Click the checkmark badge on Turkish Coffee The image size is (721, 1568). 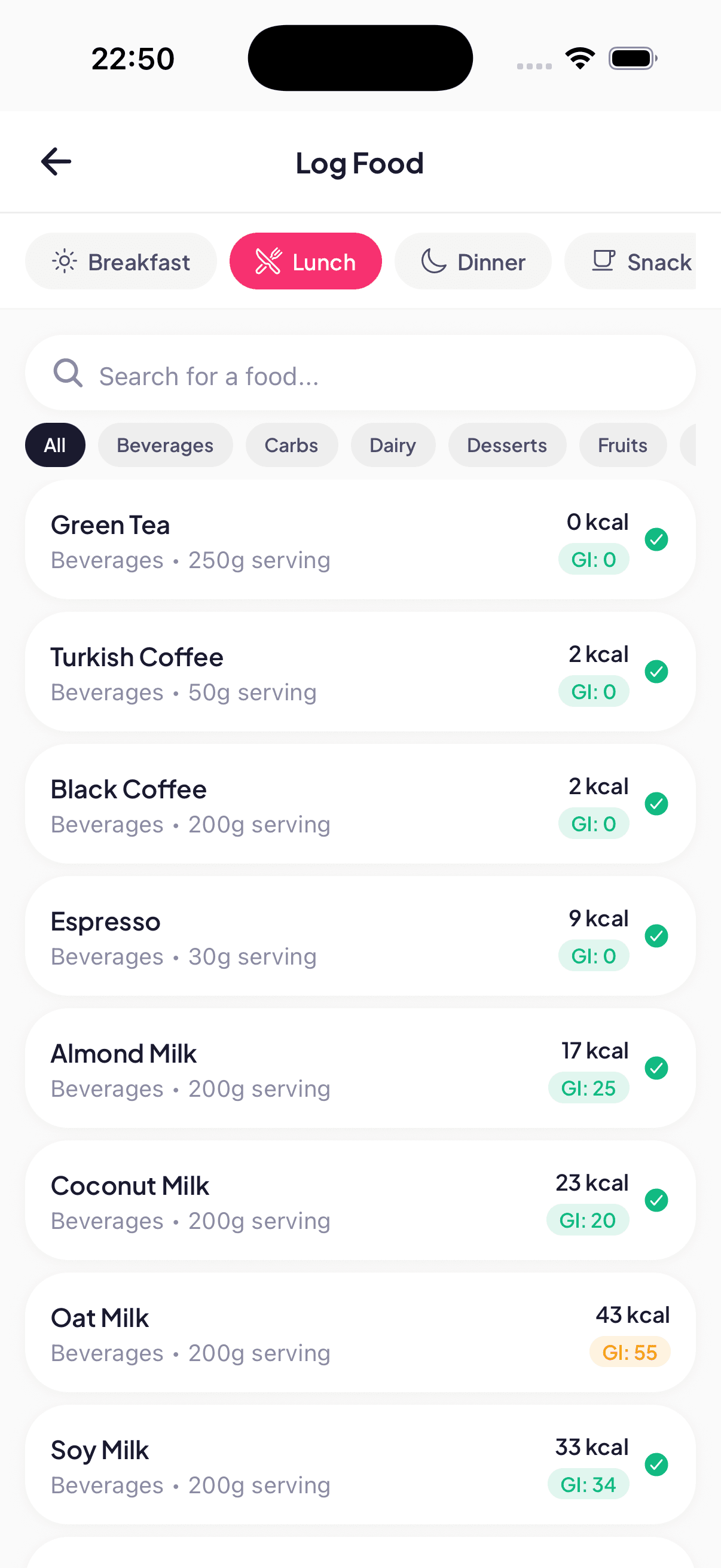[656, 672]
